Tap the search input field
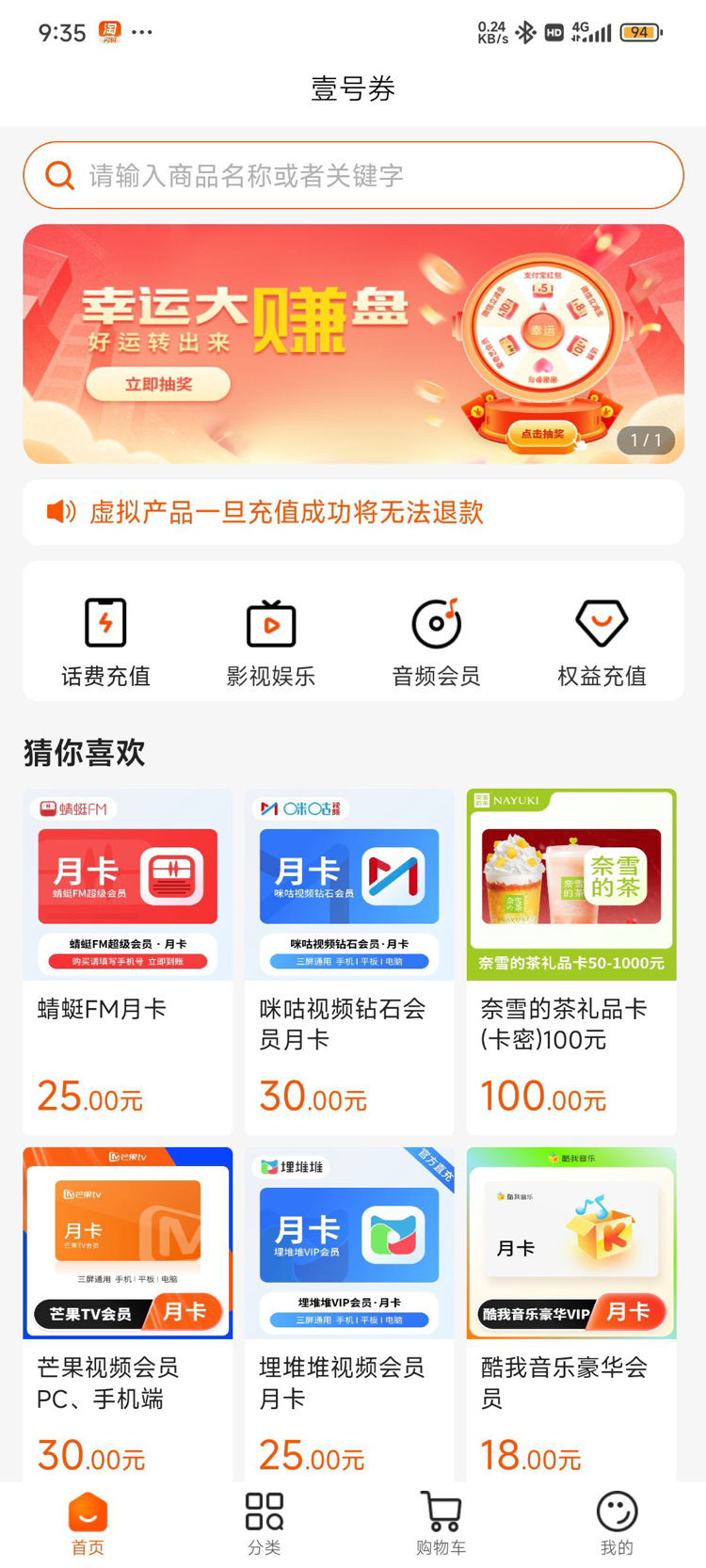The image size is (706, 1568). (x=353, y=174)
